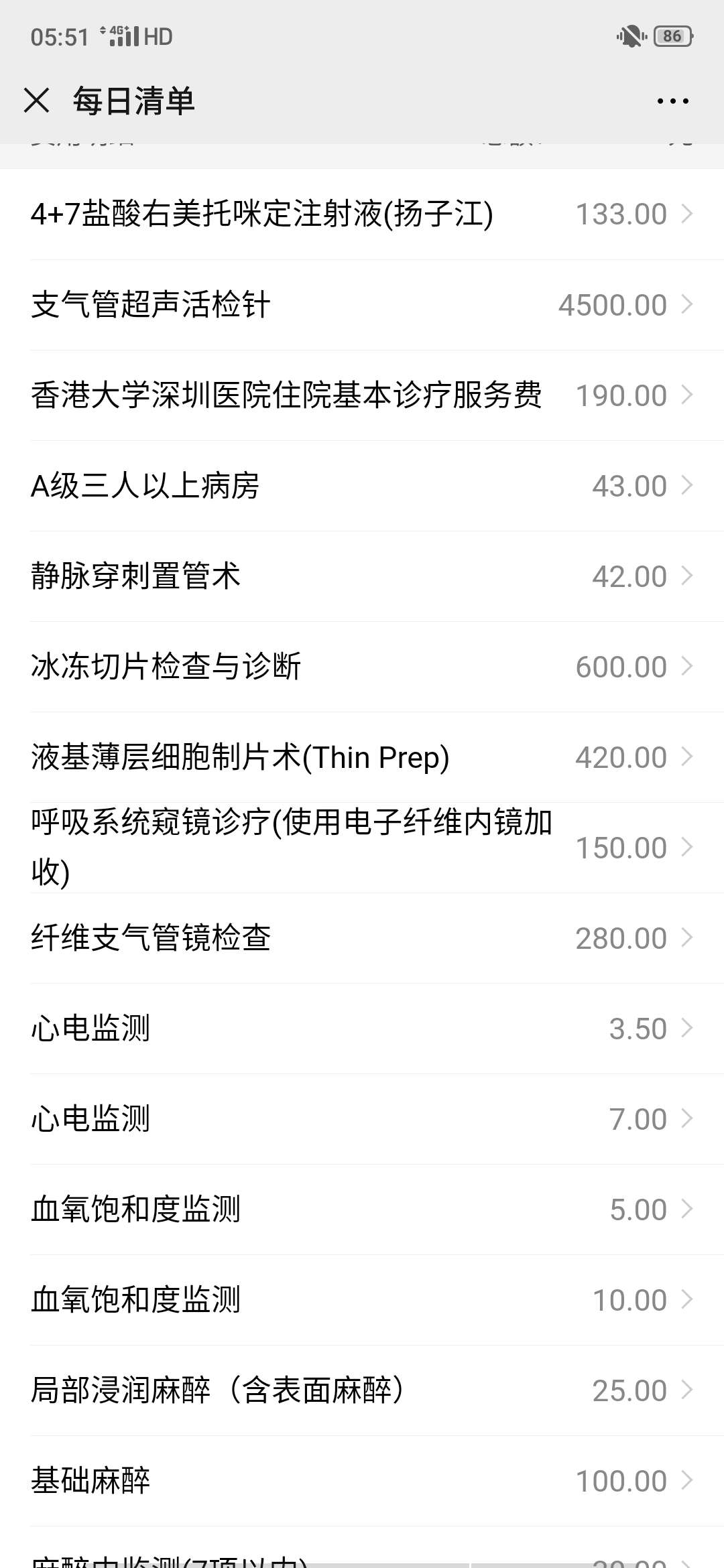Open the 每日清单 title header
The image size is (724, 1568).
click(x=134, y=101)
